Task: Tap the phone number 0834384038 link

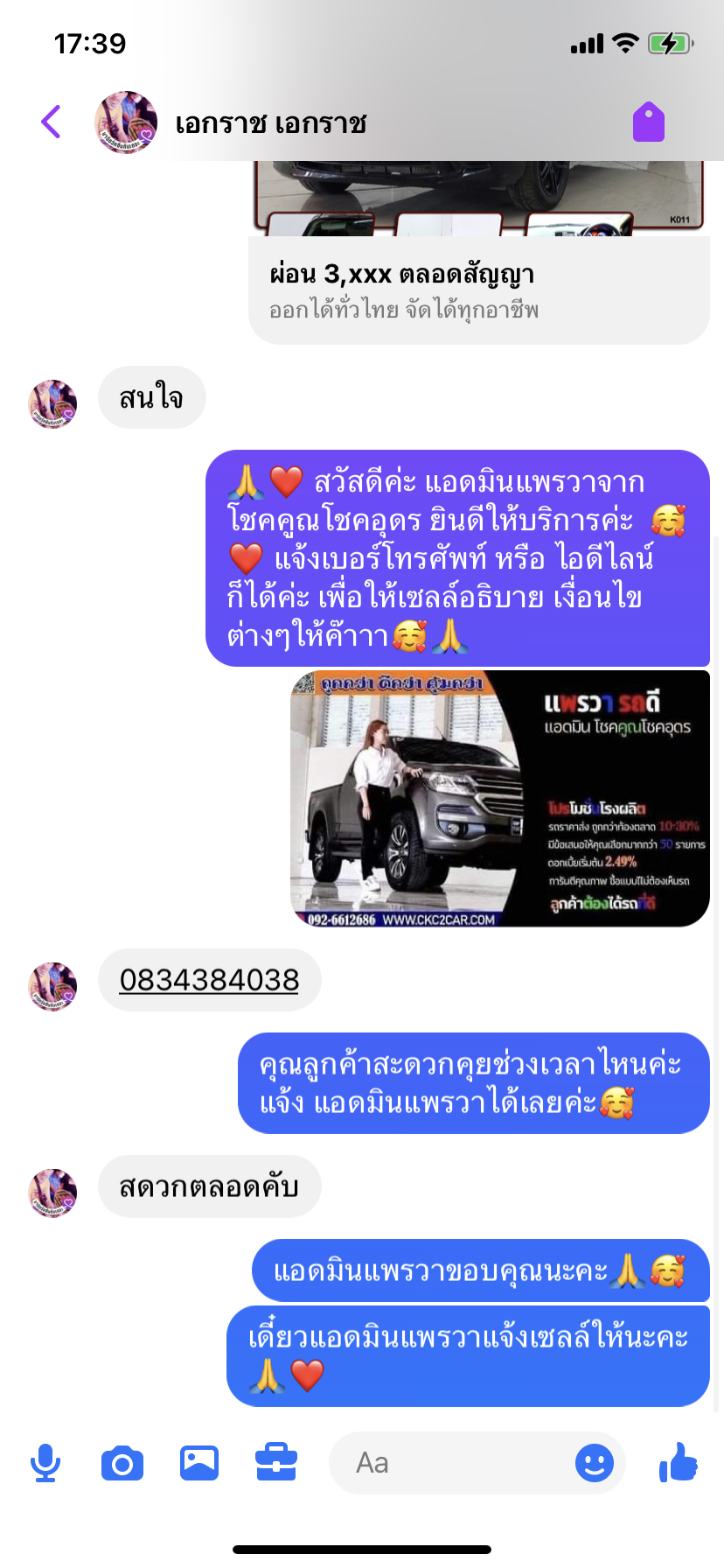Action: click(x=209, y=980)
